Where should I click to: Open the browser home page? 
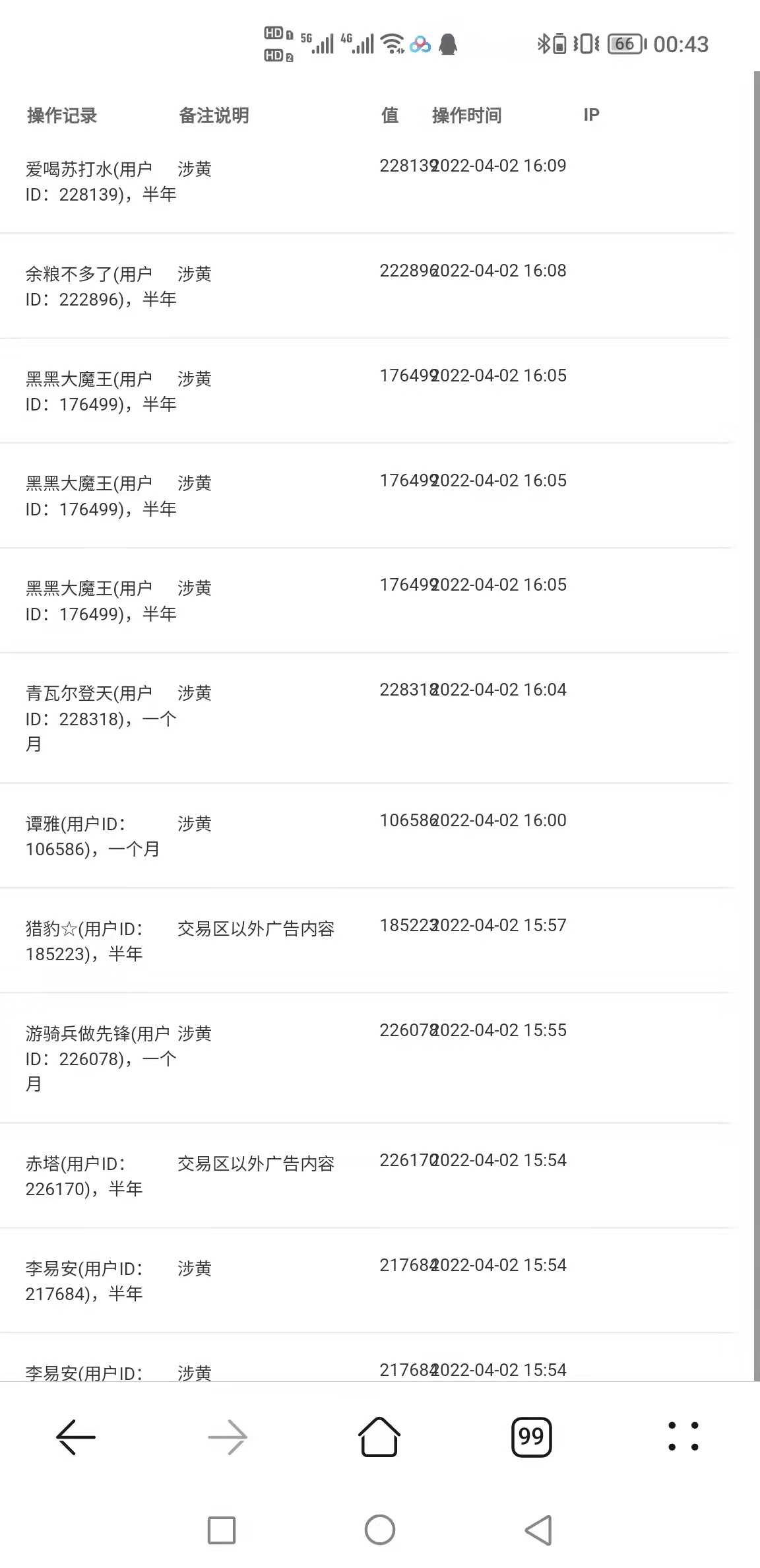tap(379, 1436)
